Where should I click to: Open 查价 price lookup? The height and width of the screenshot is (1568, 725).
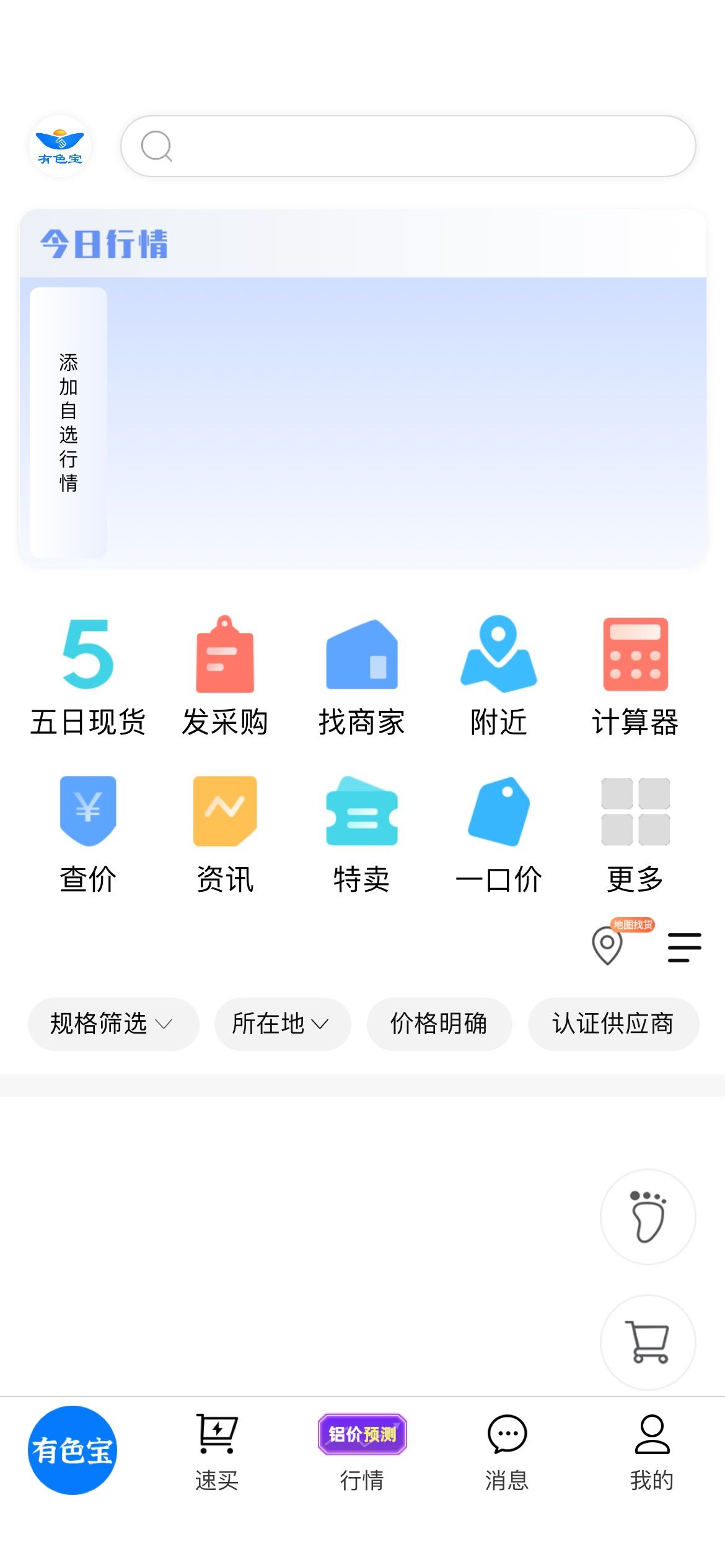(x=88, y=834)
